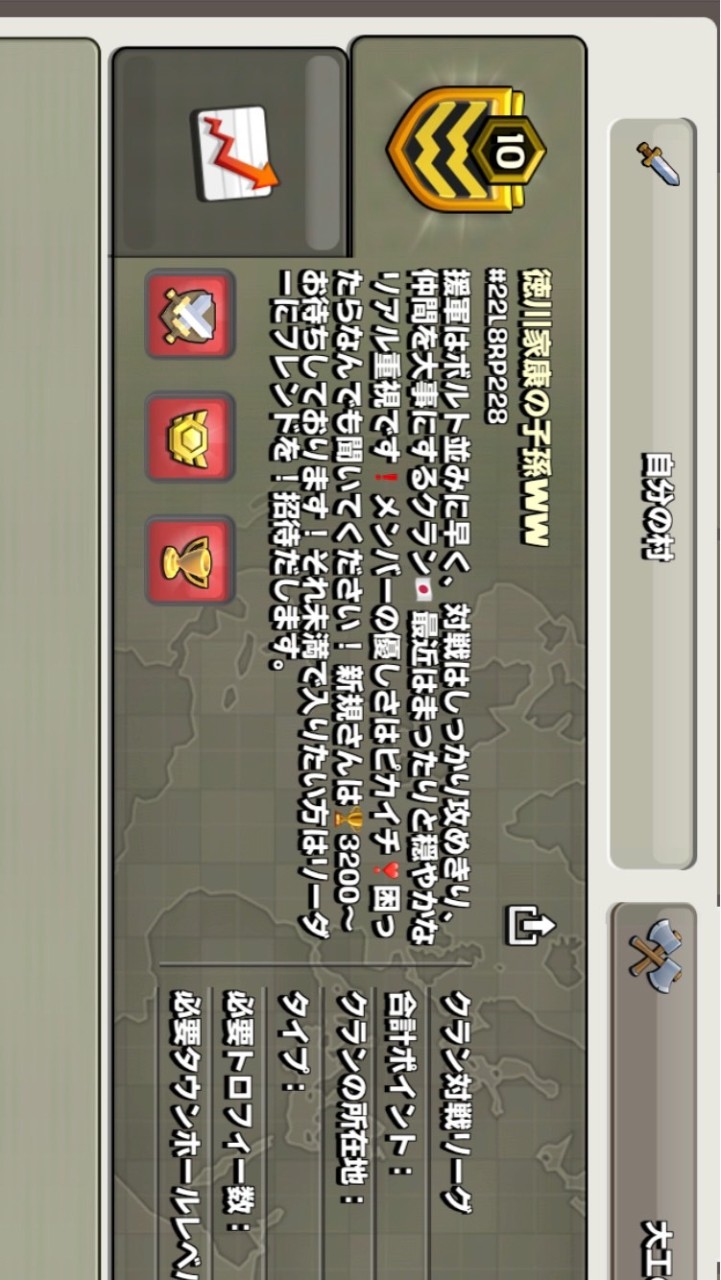Share the clan via the share icon
The width and height of the screenshot is (721, 1280).
click(x=531, y=925)
